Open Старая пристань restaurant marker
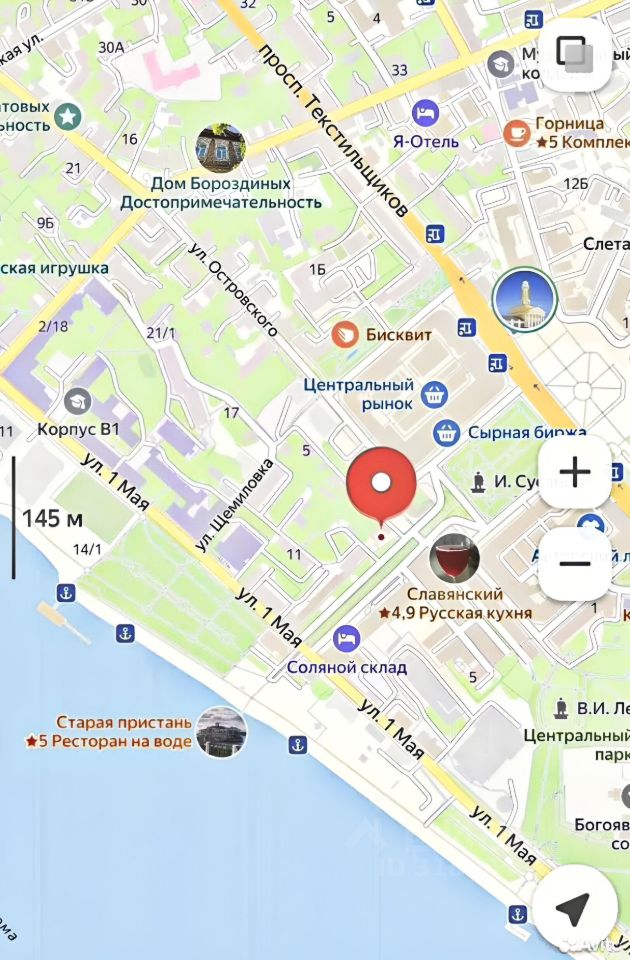Image resolution: width=630 pixels, height=960 pixels. point(221,732)
